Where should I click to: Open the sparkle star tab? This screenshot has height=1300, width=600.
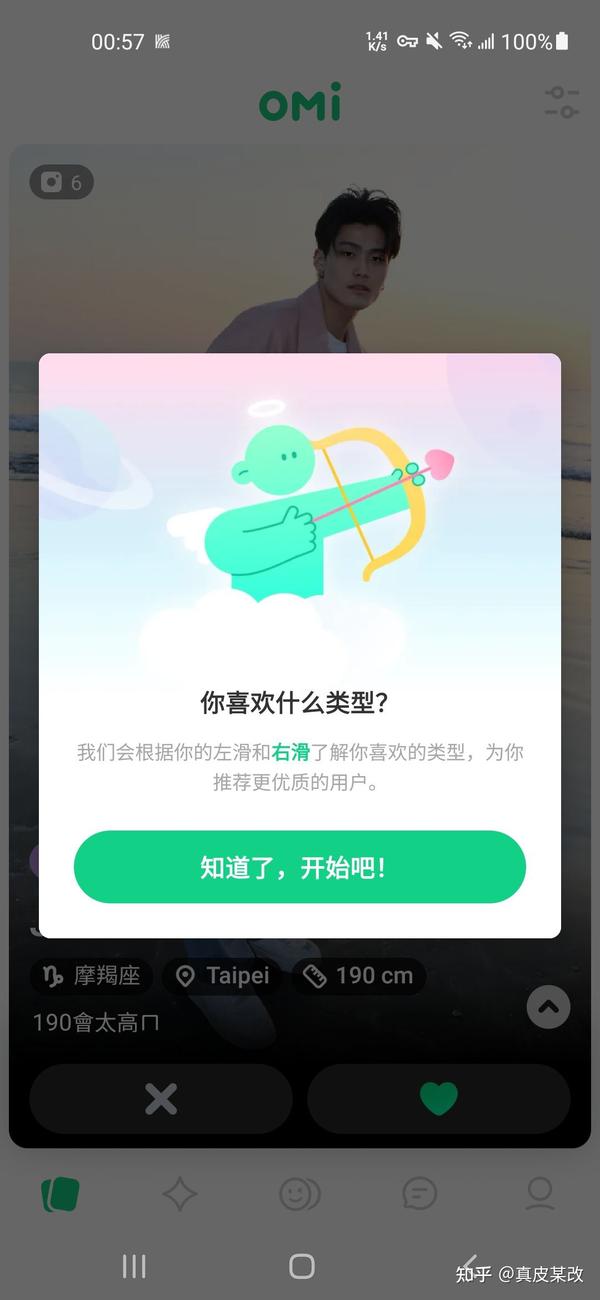tap(180, 1193)
